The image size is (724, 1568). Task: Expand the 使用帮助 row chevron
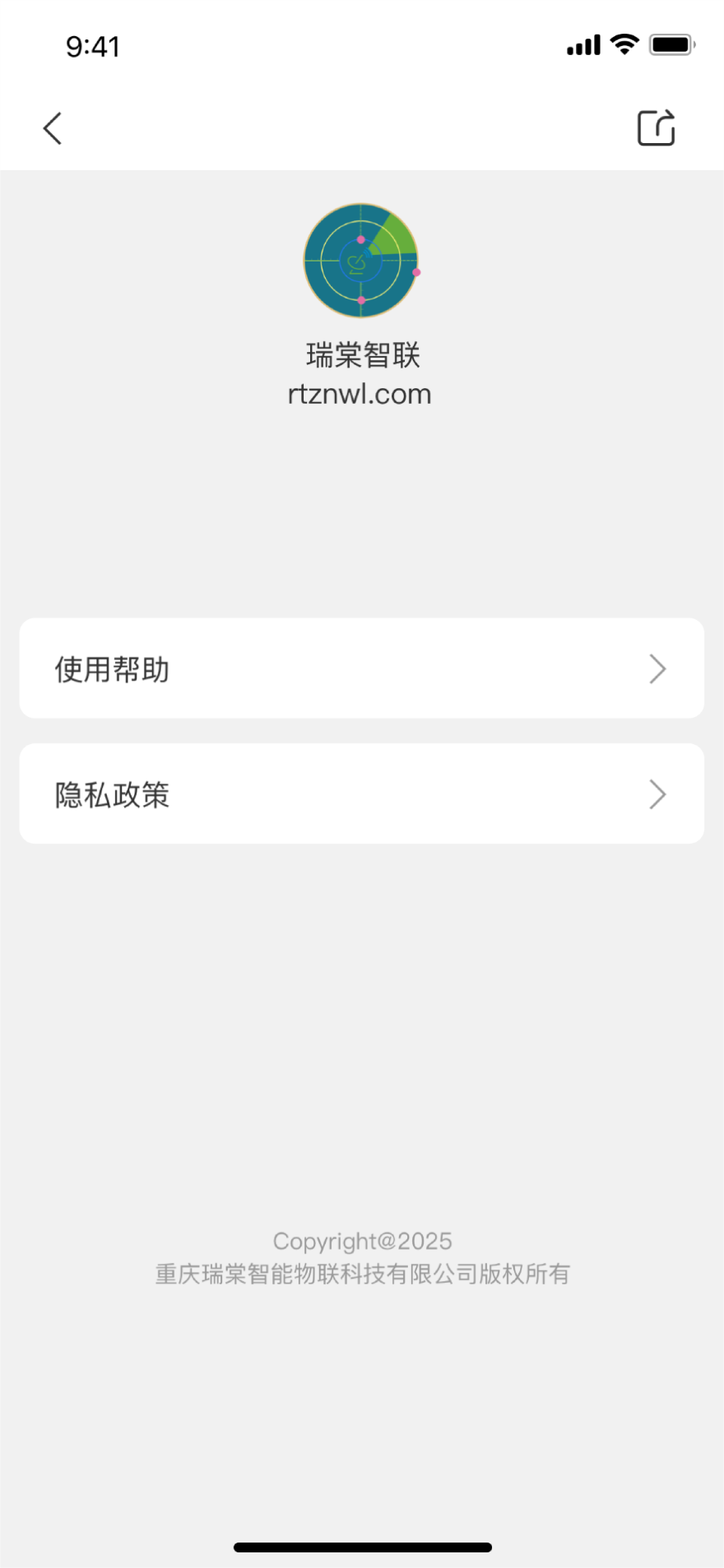point(657,668)
